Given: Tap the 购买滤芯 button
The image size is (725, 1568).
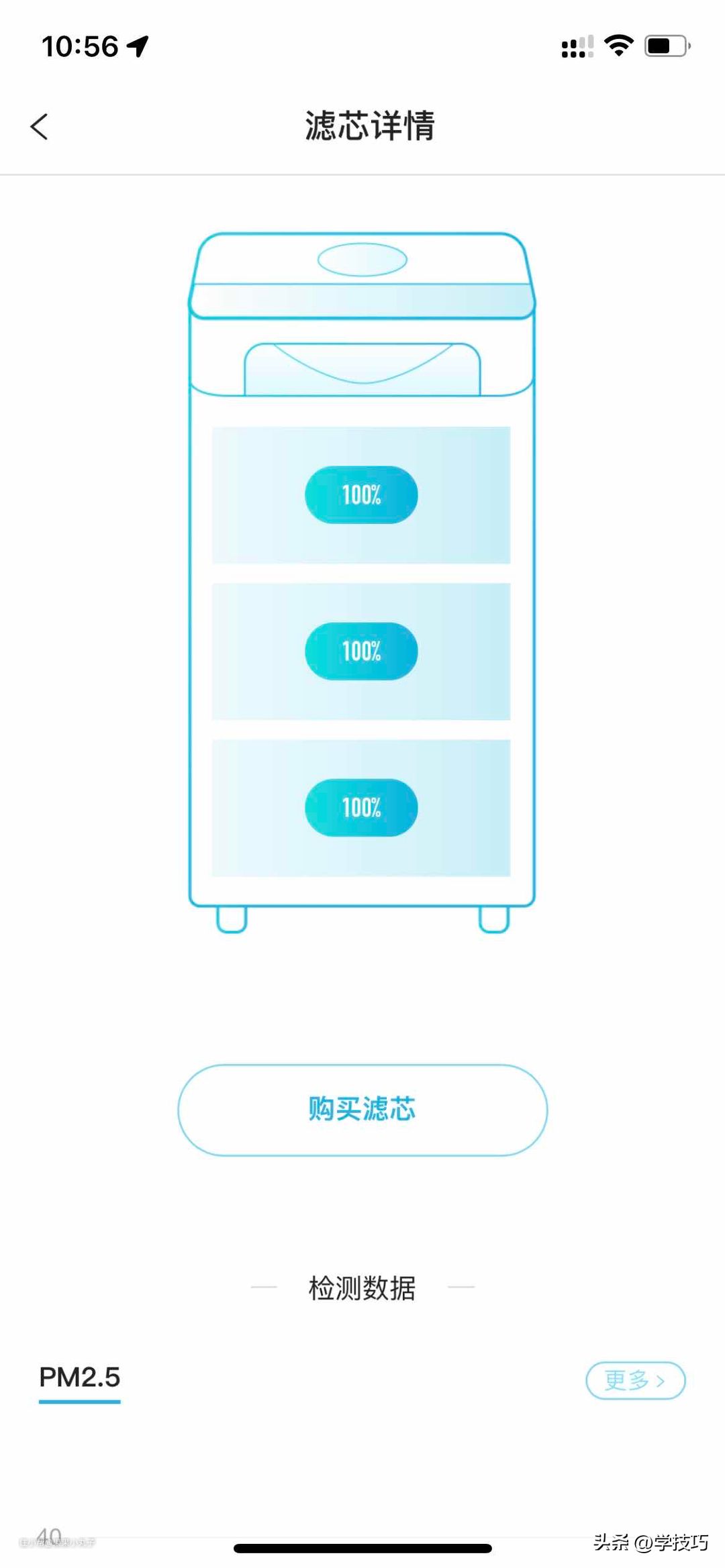Looking at the screenshot, I should coord(362,1110).
